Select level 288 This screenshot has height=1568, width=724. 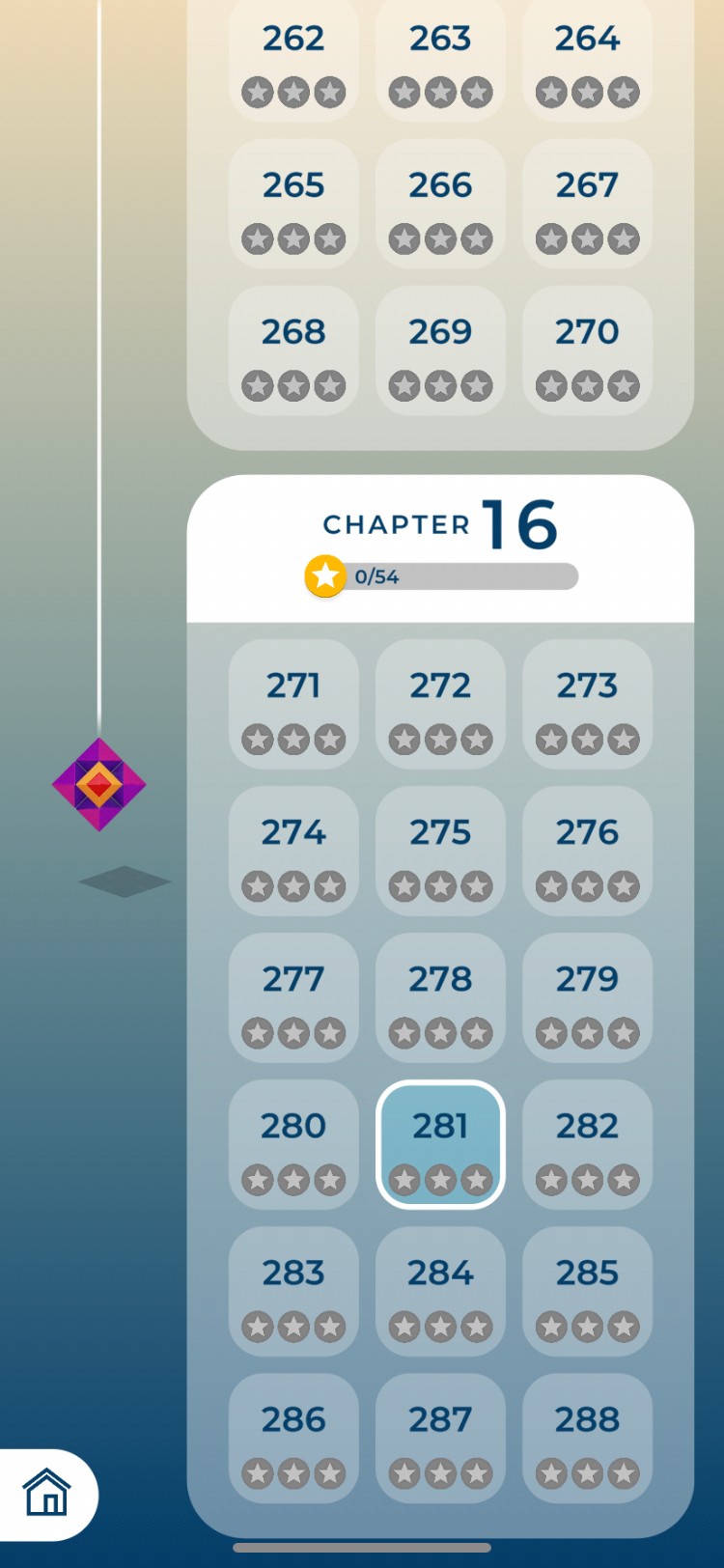587,1438
